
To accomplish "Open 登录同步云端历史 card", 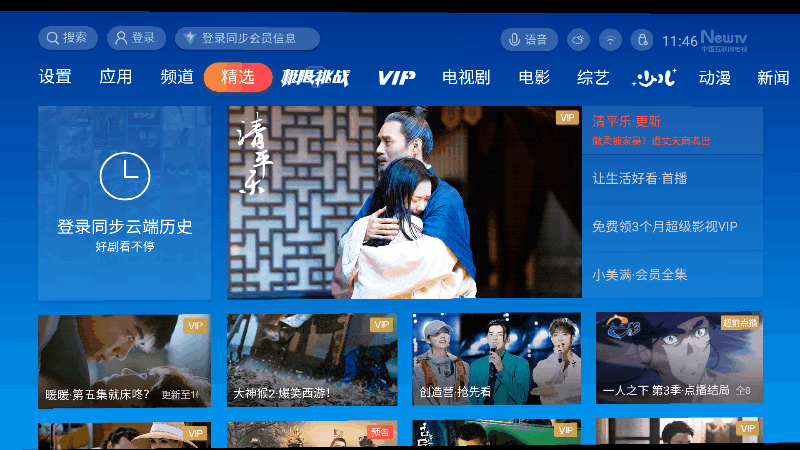I will pyautogui.click(x=125, y=203).
